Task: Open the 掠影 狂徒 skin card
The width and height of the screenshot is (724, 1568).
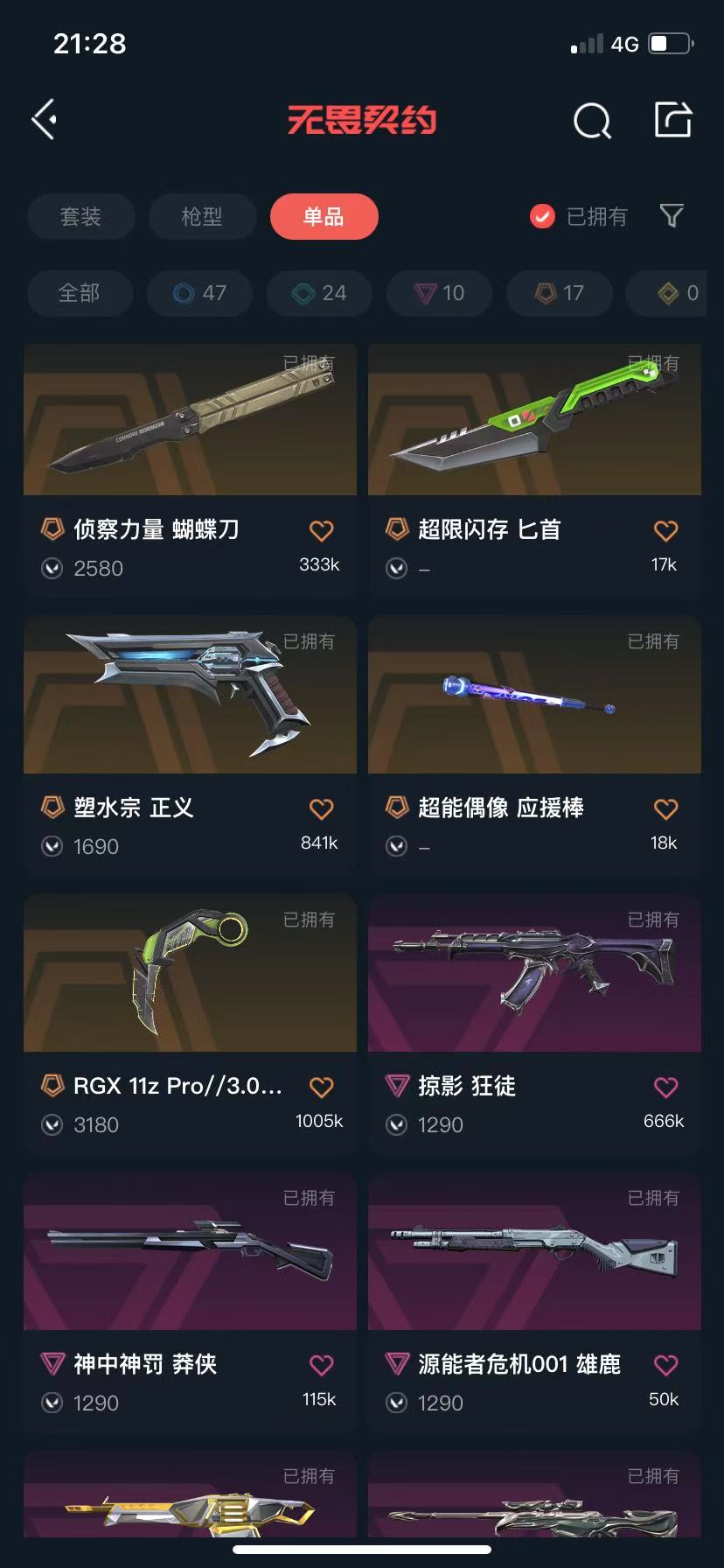Action: pyautogui.click(x=534, y=974)
